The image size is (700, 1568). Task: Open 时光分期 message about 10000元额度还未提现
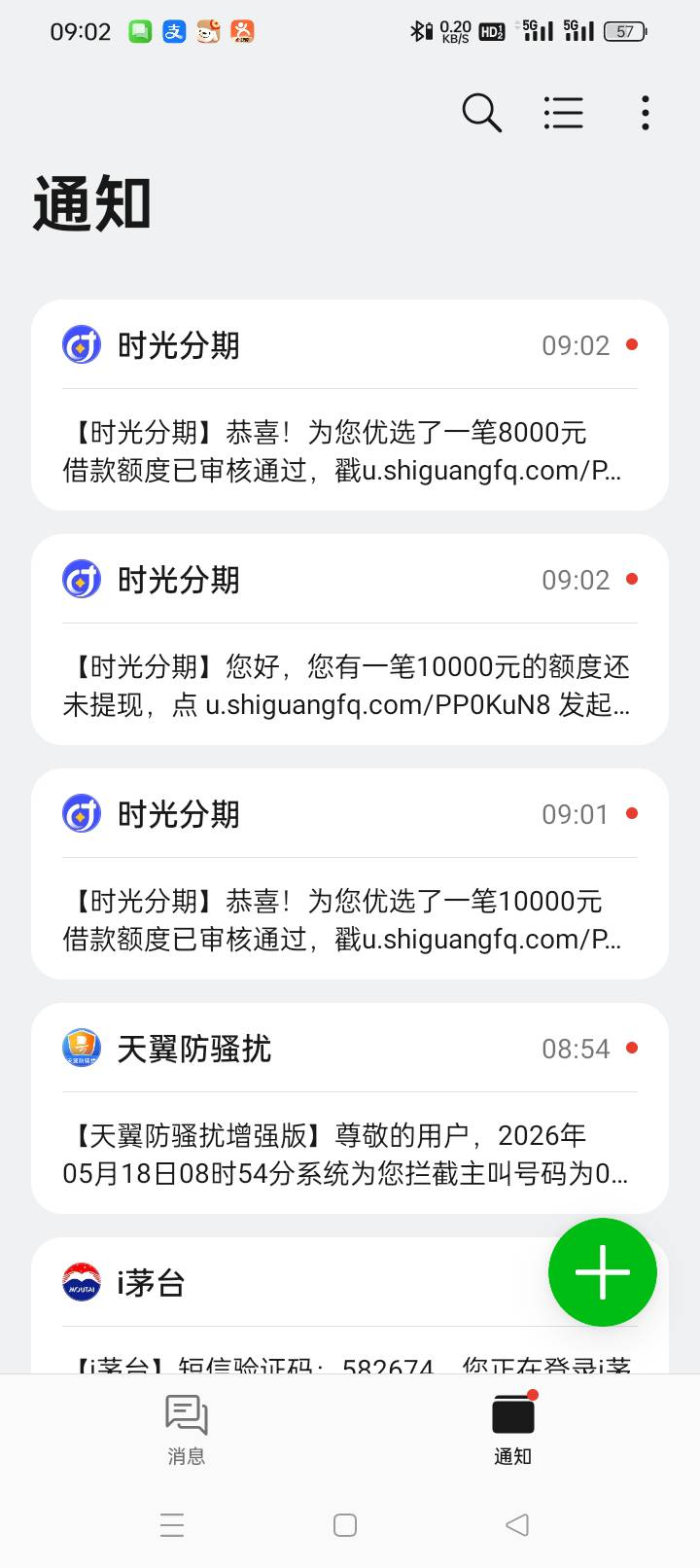tap(350, 639)
